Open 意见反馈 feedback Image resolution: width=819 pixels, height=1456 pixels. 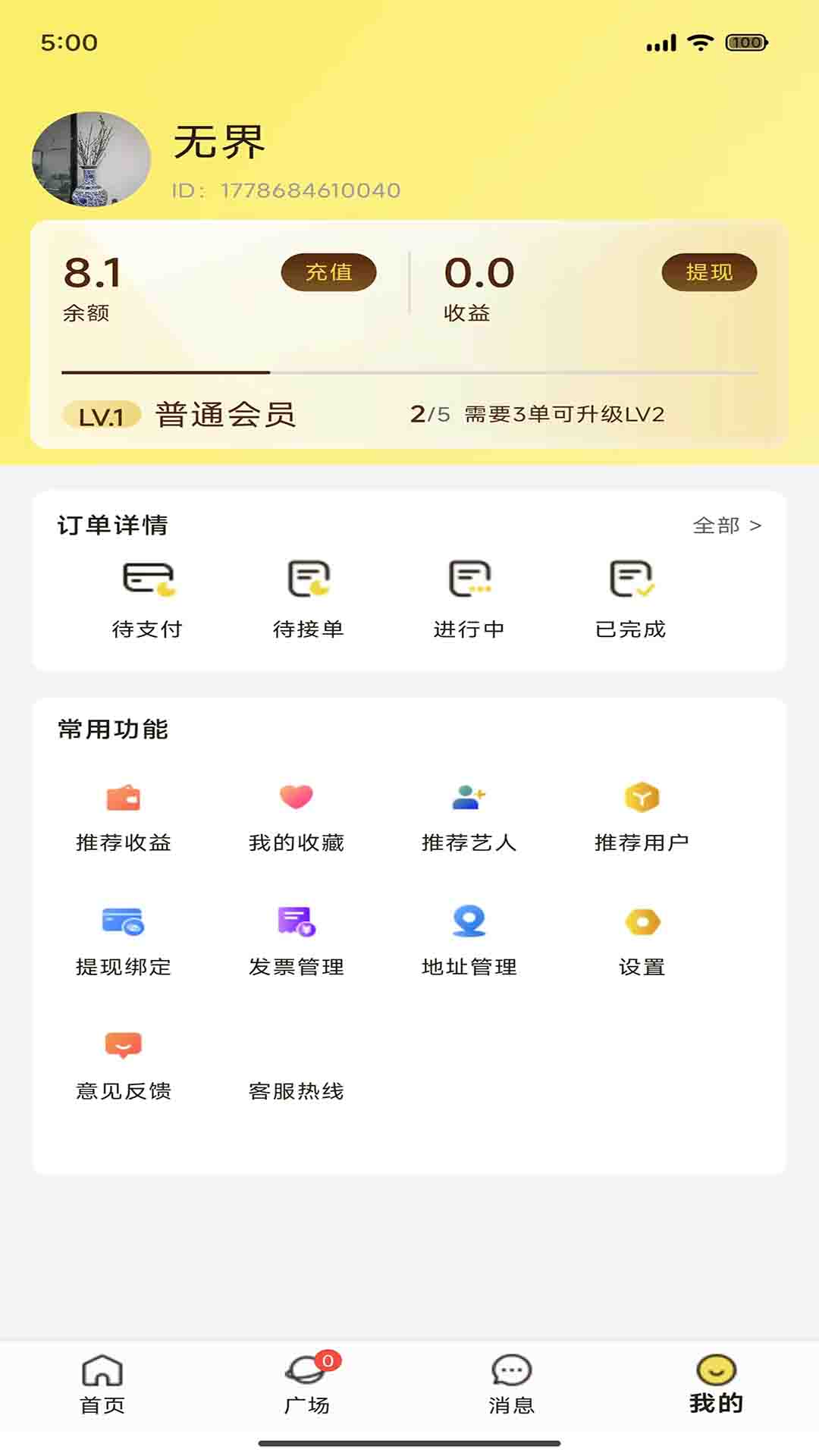click(x=123, y=1065)
